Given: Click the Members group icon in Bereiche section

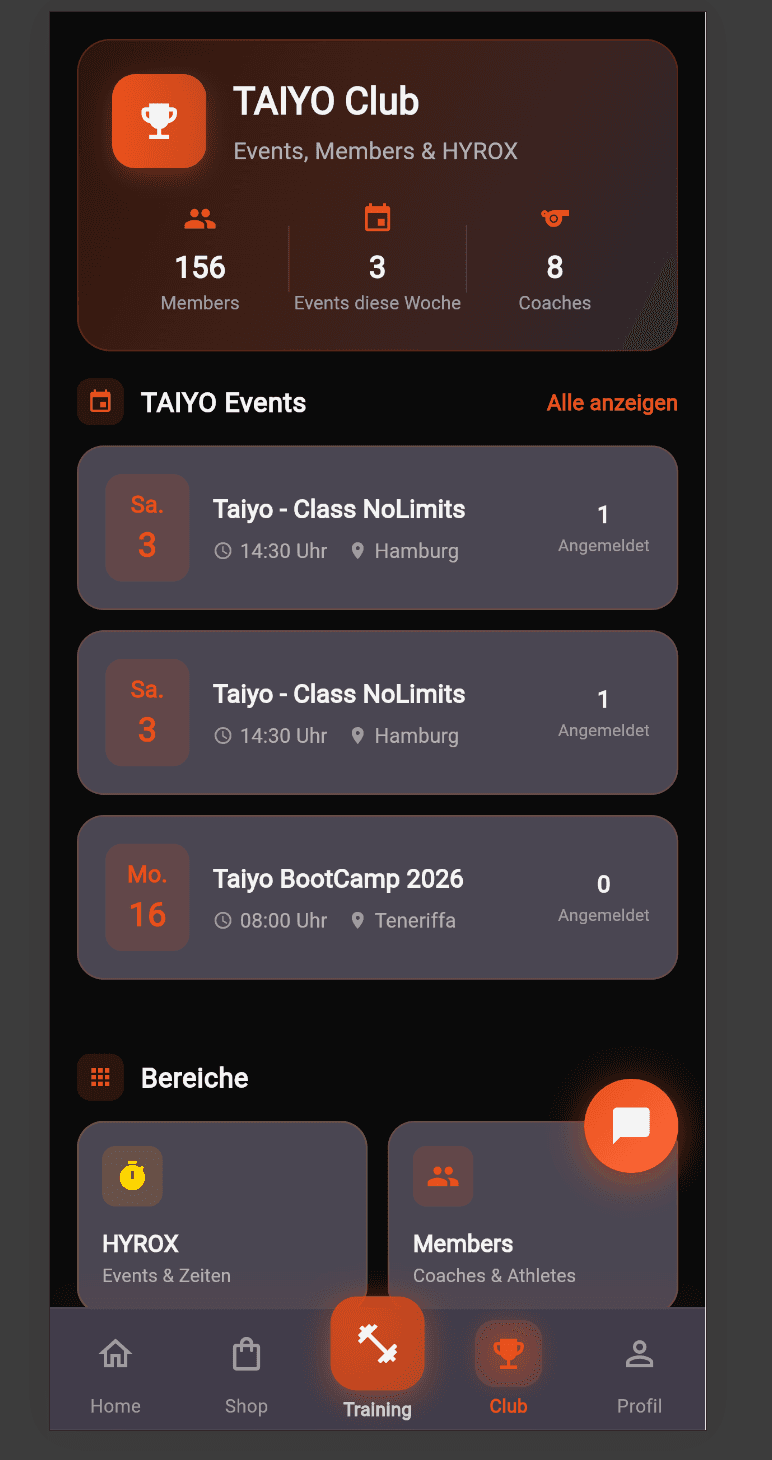Looking at the screenshot, I should coord(443,1176).
